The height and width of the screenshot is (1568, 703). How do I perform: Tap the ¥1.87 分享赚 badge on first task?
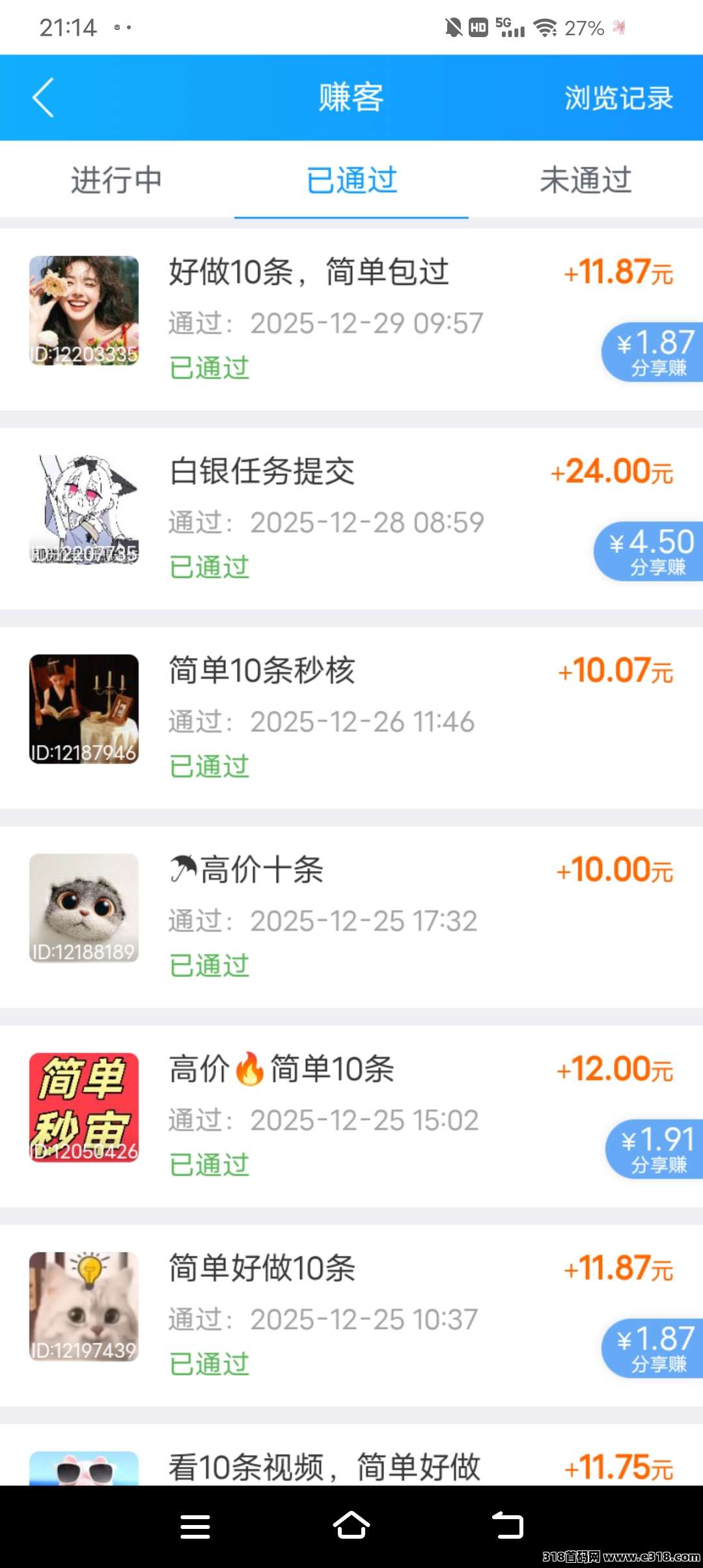tap(651, 352)
